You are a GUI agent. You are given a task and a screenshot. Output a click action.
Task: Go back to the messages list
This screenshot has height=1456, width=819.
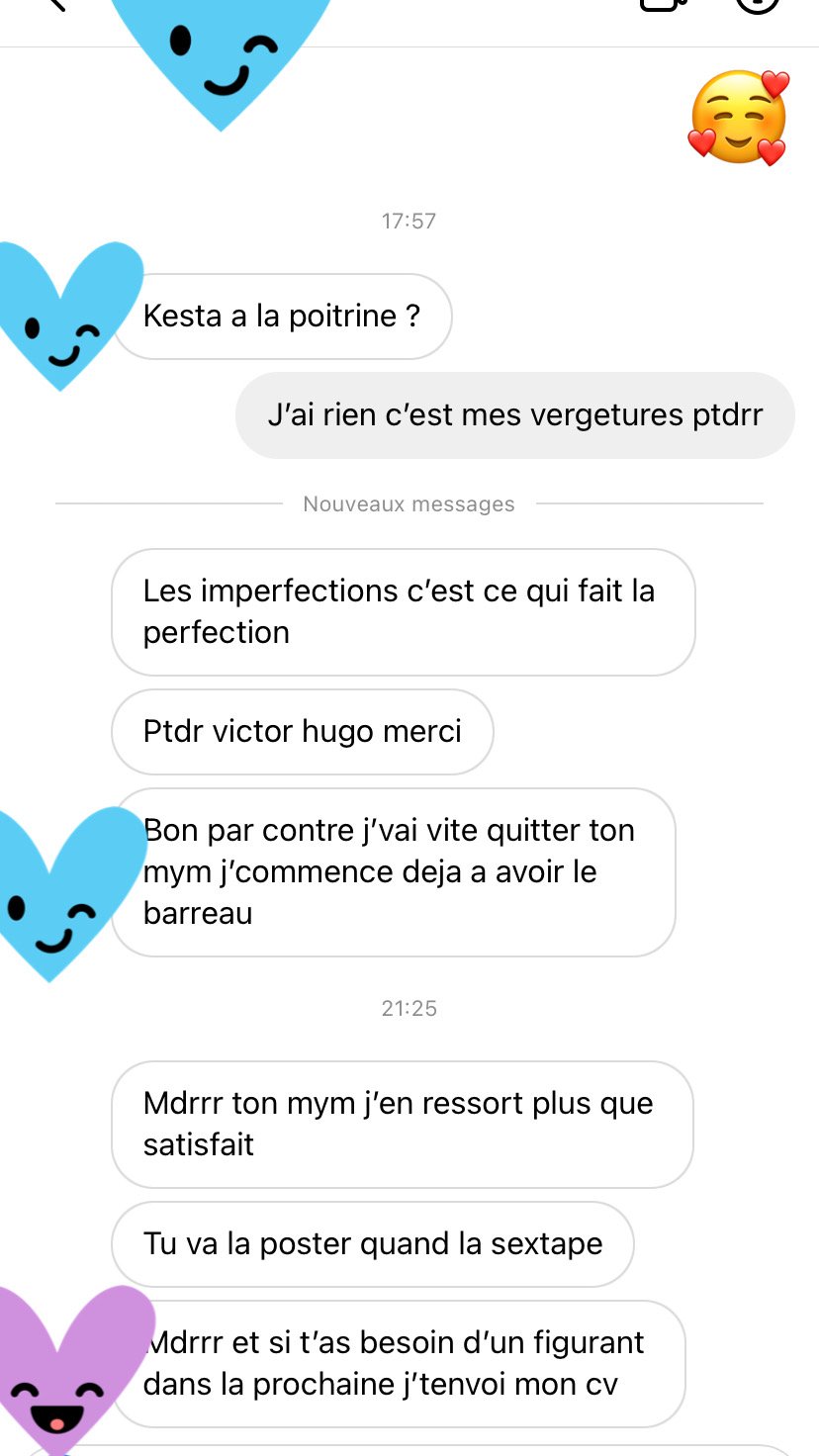click(54, 4)
